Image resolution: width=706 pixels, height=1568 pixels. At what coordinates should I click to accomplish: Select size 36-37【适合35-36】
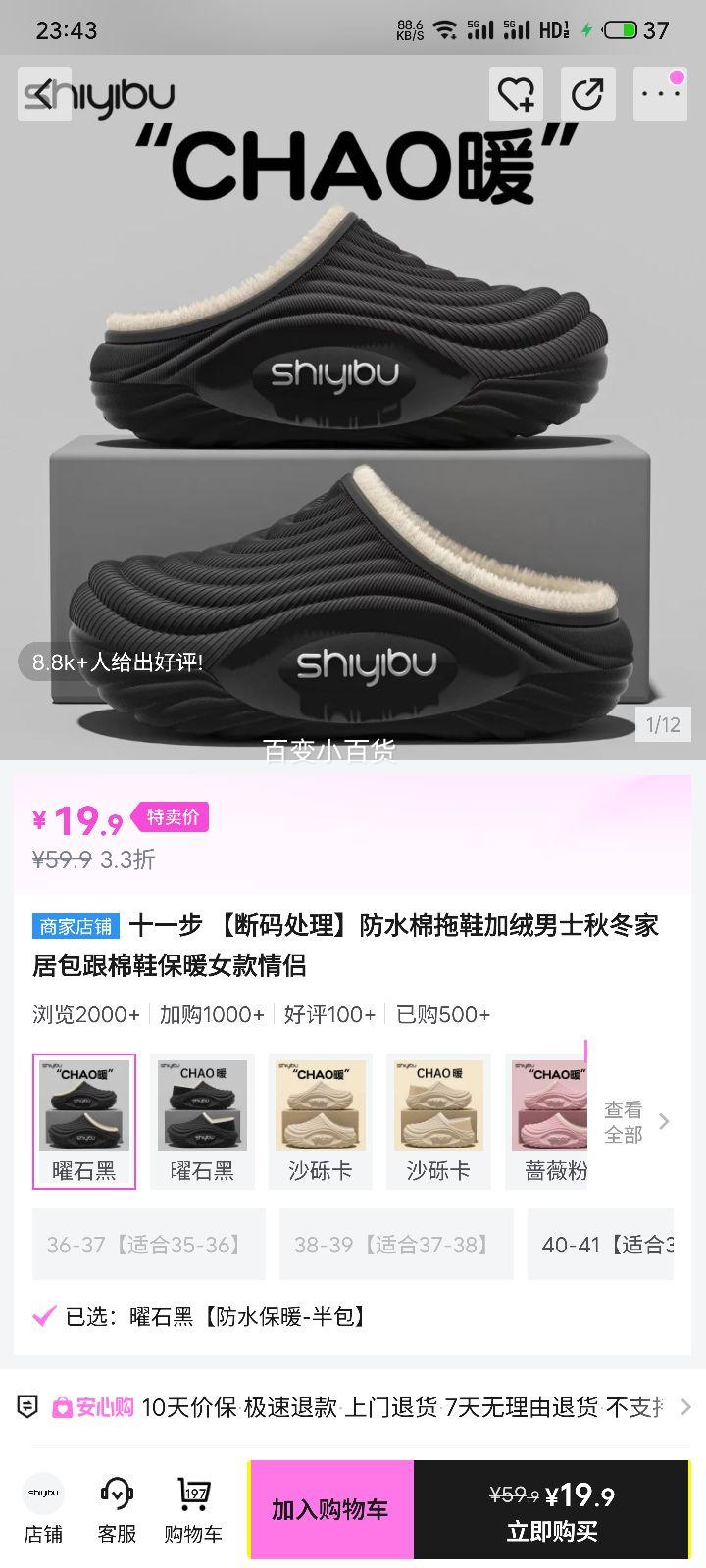[x=148, y=1244]
